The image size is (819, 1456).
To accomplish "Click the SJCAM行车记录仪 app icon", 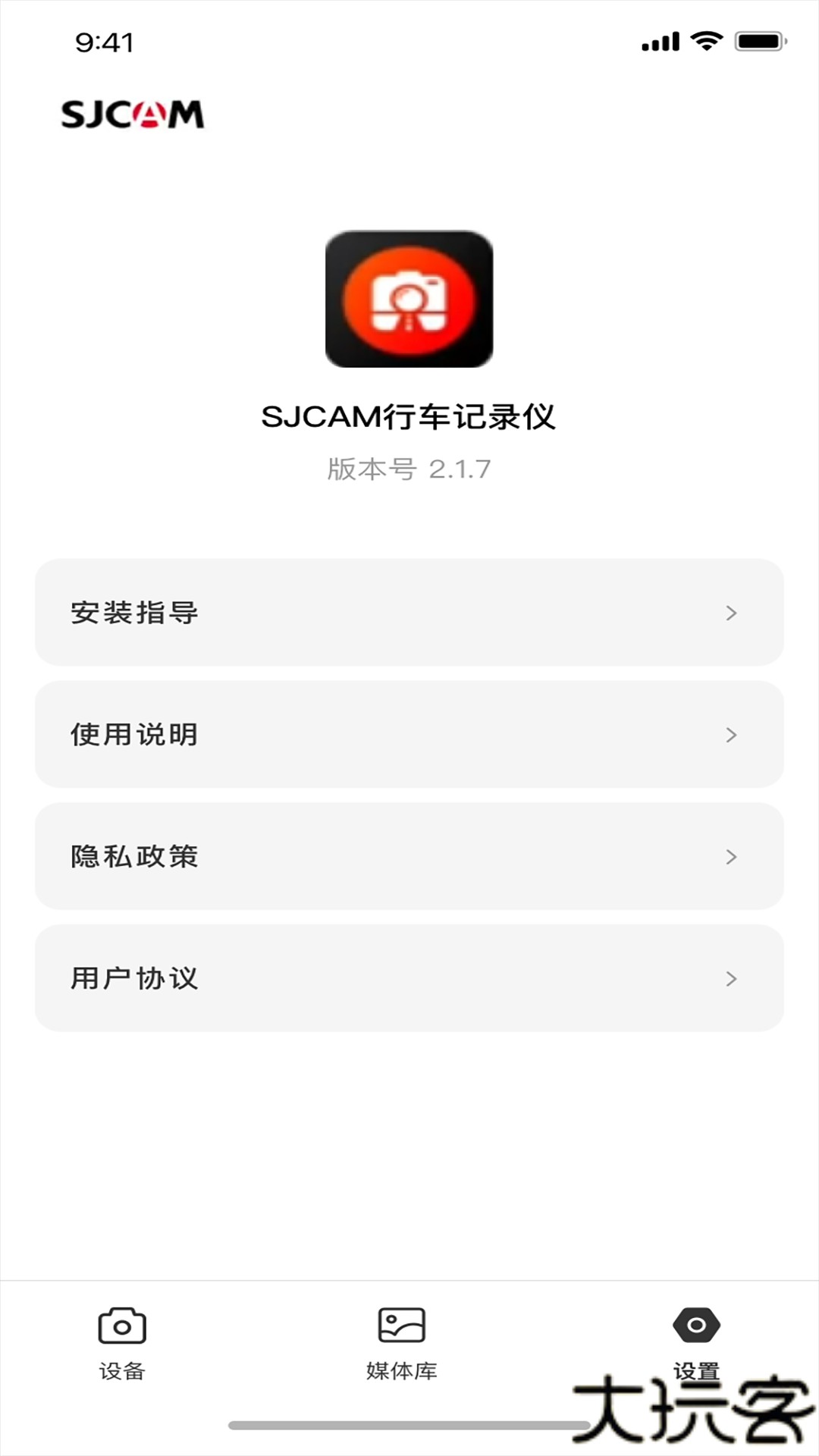I will pyautogui.click(x=409, y=299).
